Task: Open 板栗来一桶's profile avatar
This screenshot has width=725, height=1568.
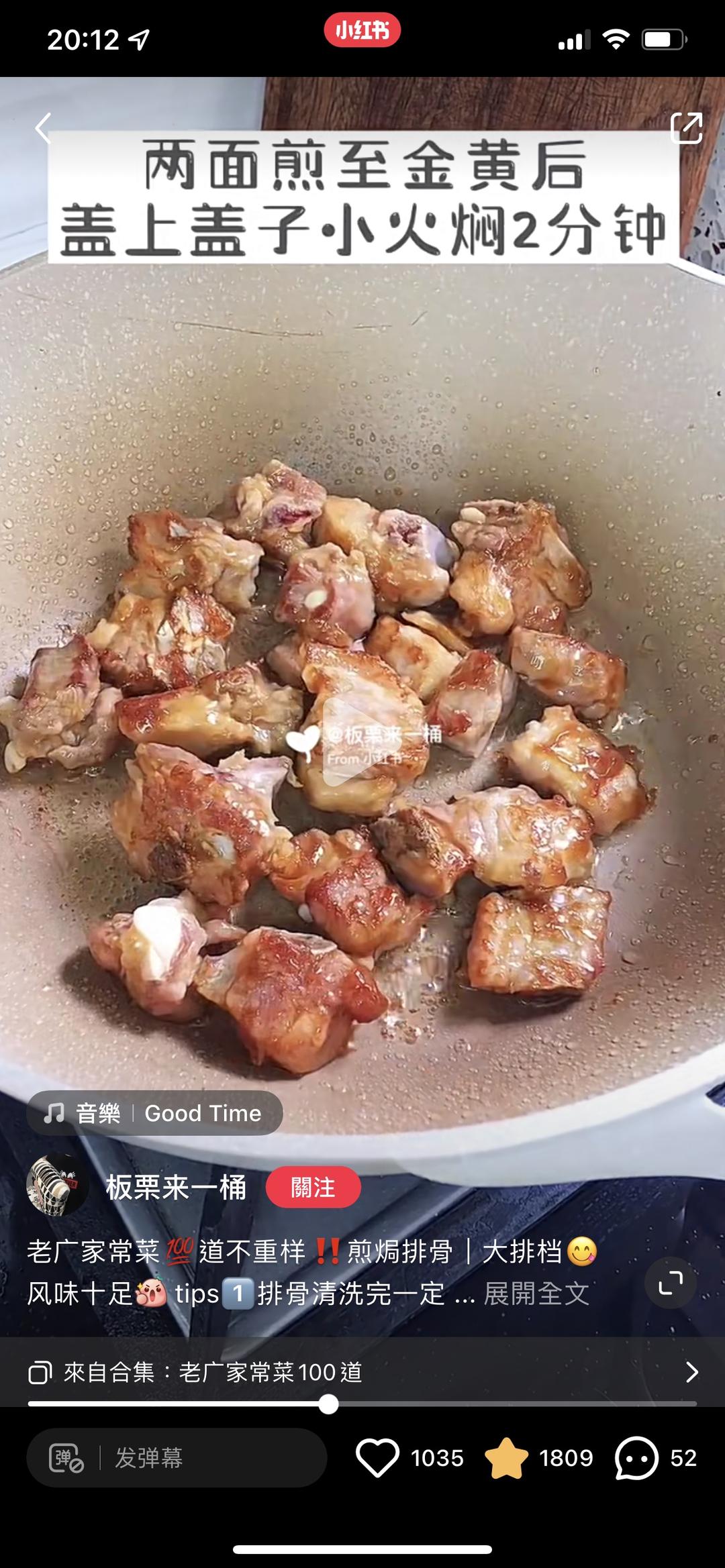Action: 57,1187
